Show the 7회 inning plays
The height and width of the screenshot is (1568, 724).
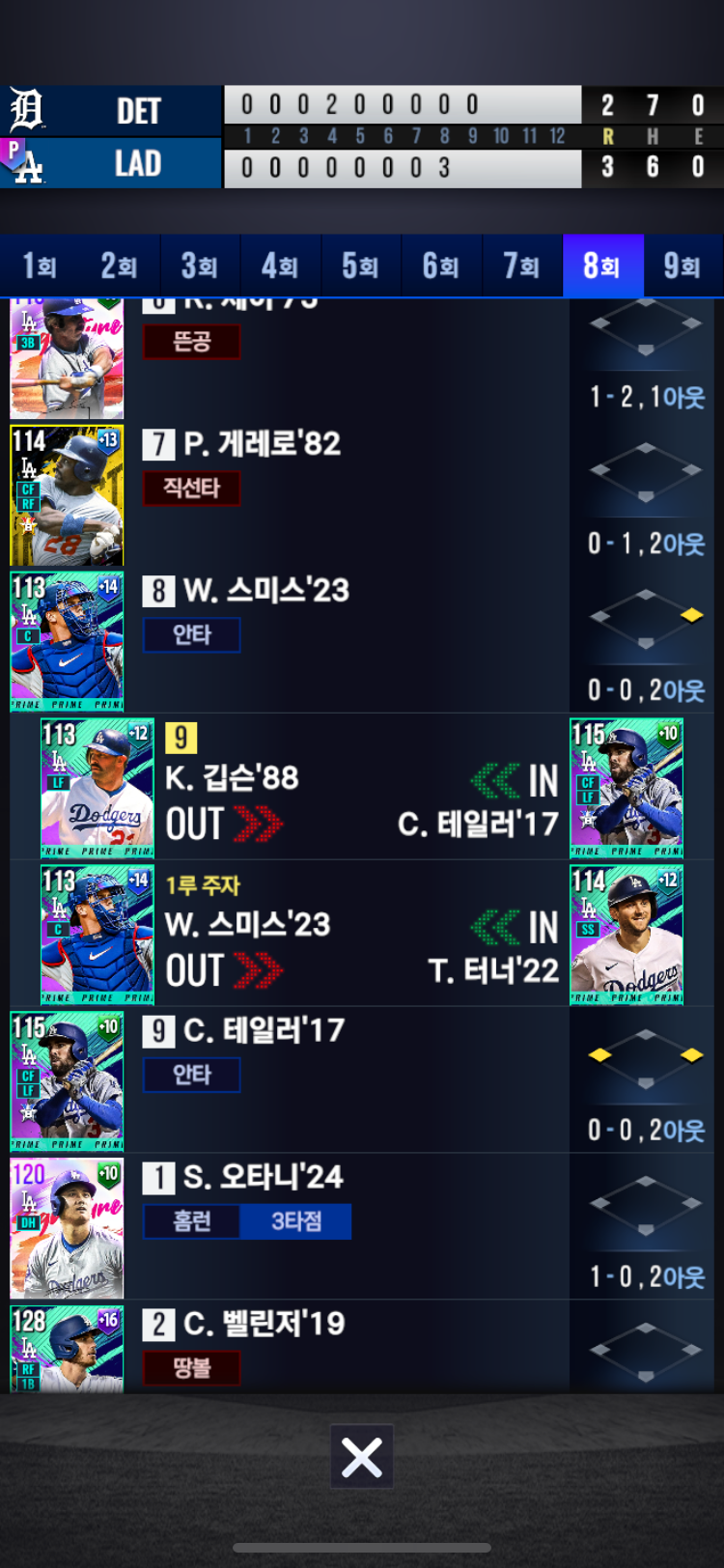(x=521, y=266)
